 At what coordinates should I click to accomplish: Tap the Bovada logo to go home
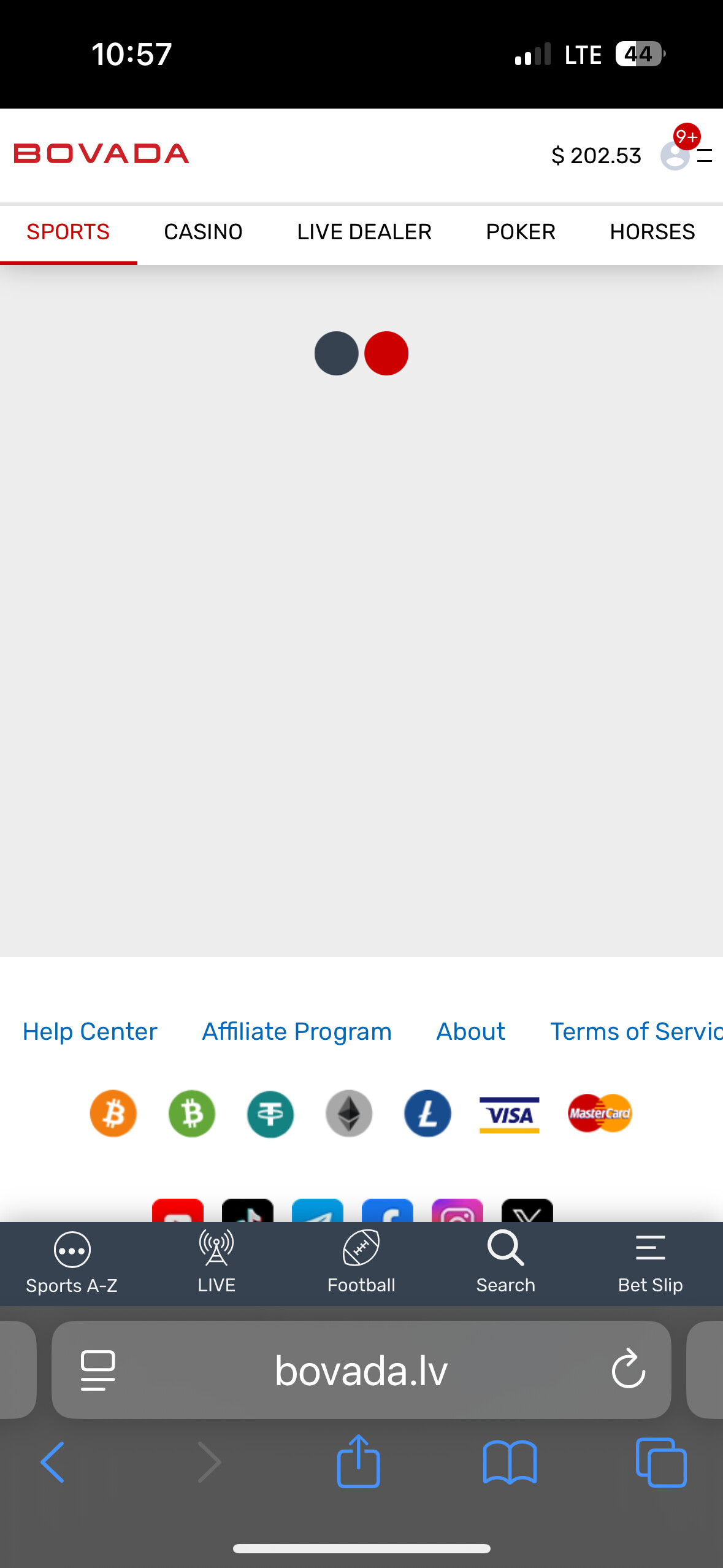tap(101, 153)
